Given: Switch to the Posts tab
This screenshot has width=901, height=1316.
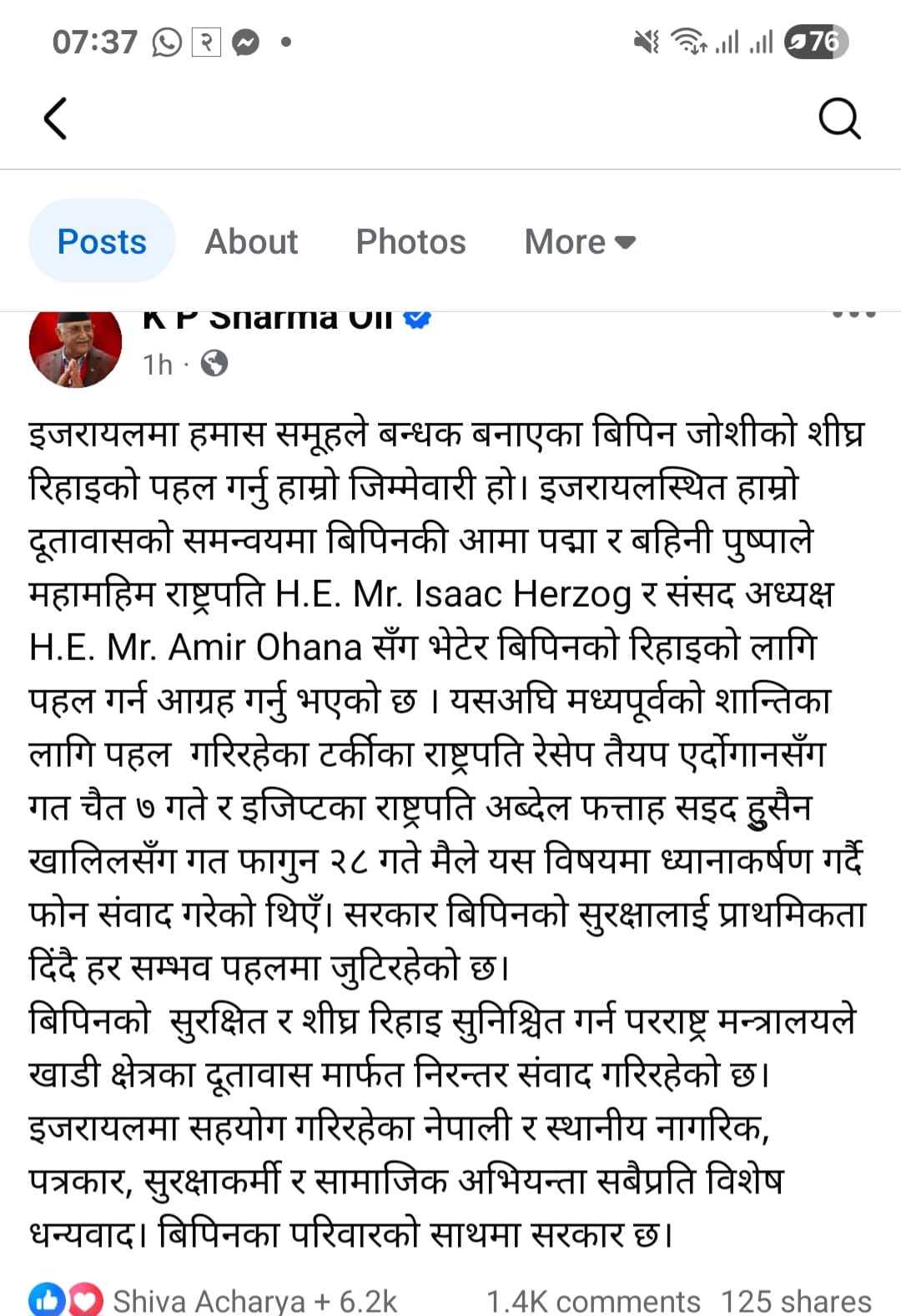Looking at the screenshot, I should tap(102, 242).
